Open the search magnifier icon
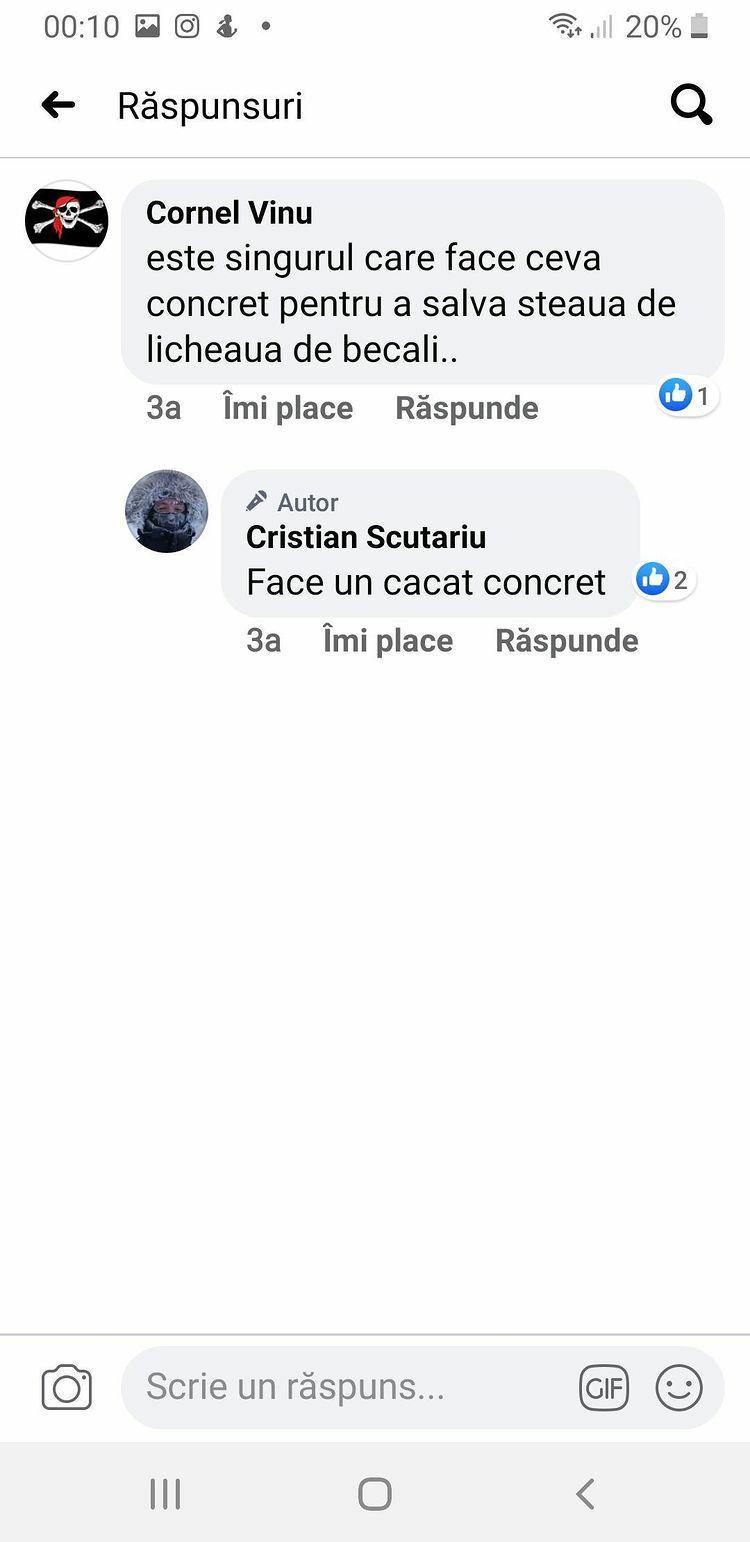 [x=691, y=105]
